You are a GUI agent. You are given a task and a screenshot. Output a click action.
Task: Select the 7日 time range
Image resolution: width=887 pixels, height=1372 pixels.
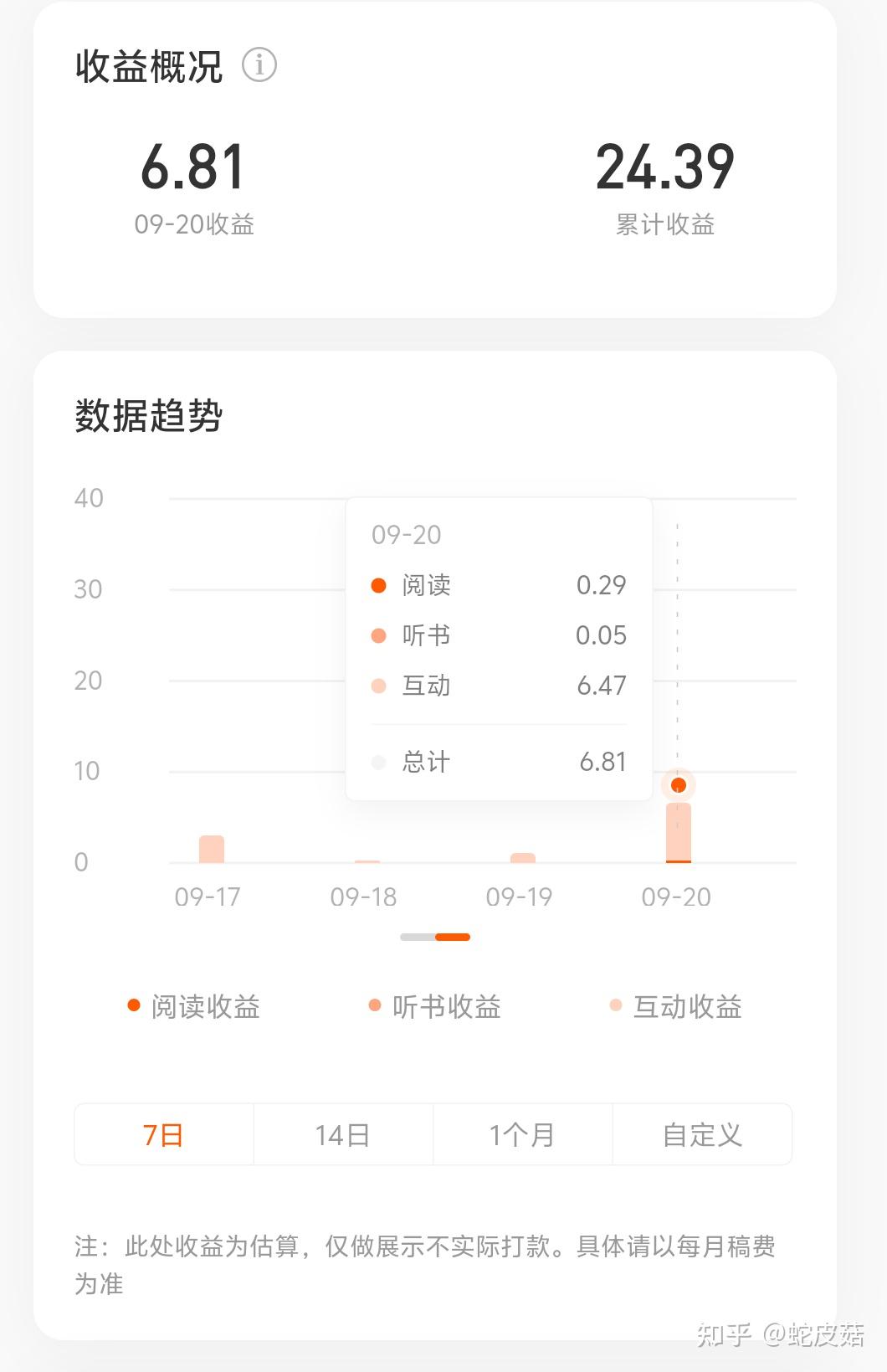(163, 1135)
